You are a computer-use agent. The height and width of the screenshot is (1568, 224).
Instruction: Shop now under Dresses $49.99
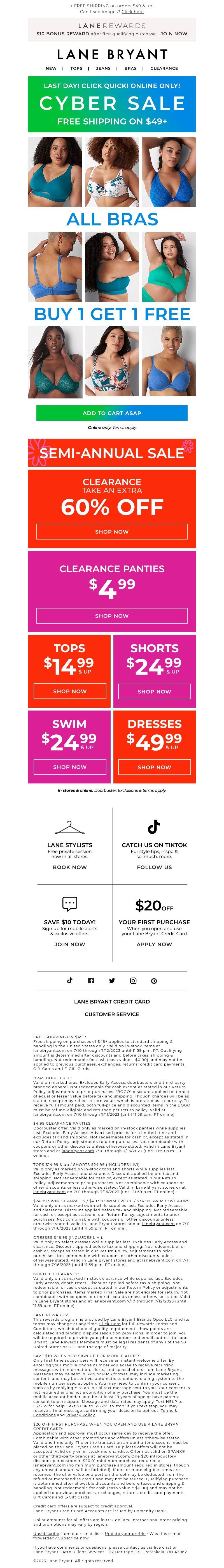click(154, 766)
